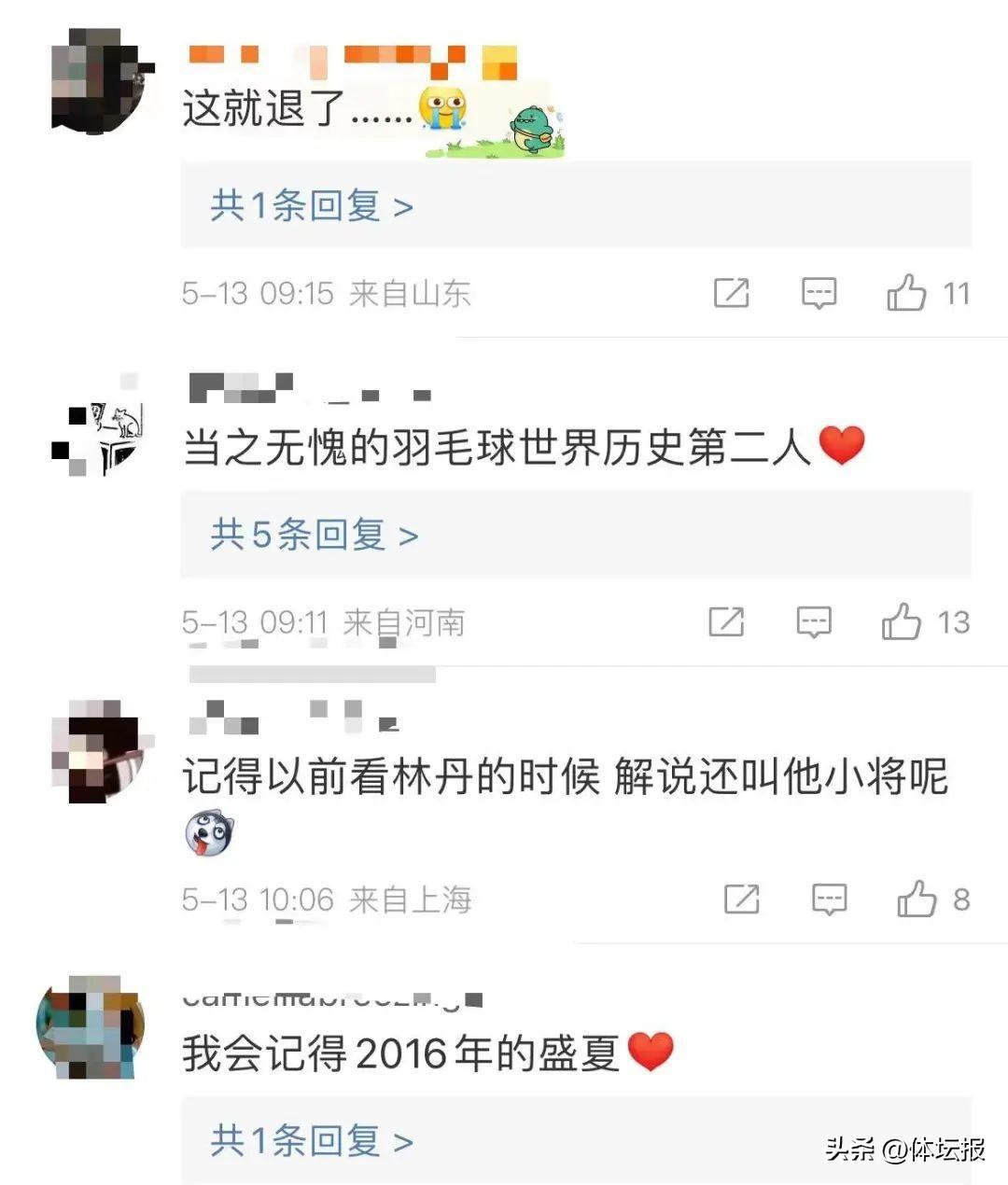Reply to the comment from 上海
Image resolution: width=1008 pixels, height=1185 pixels.
[829, 899]
